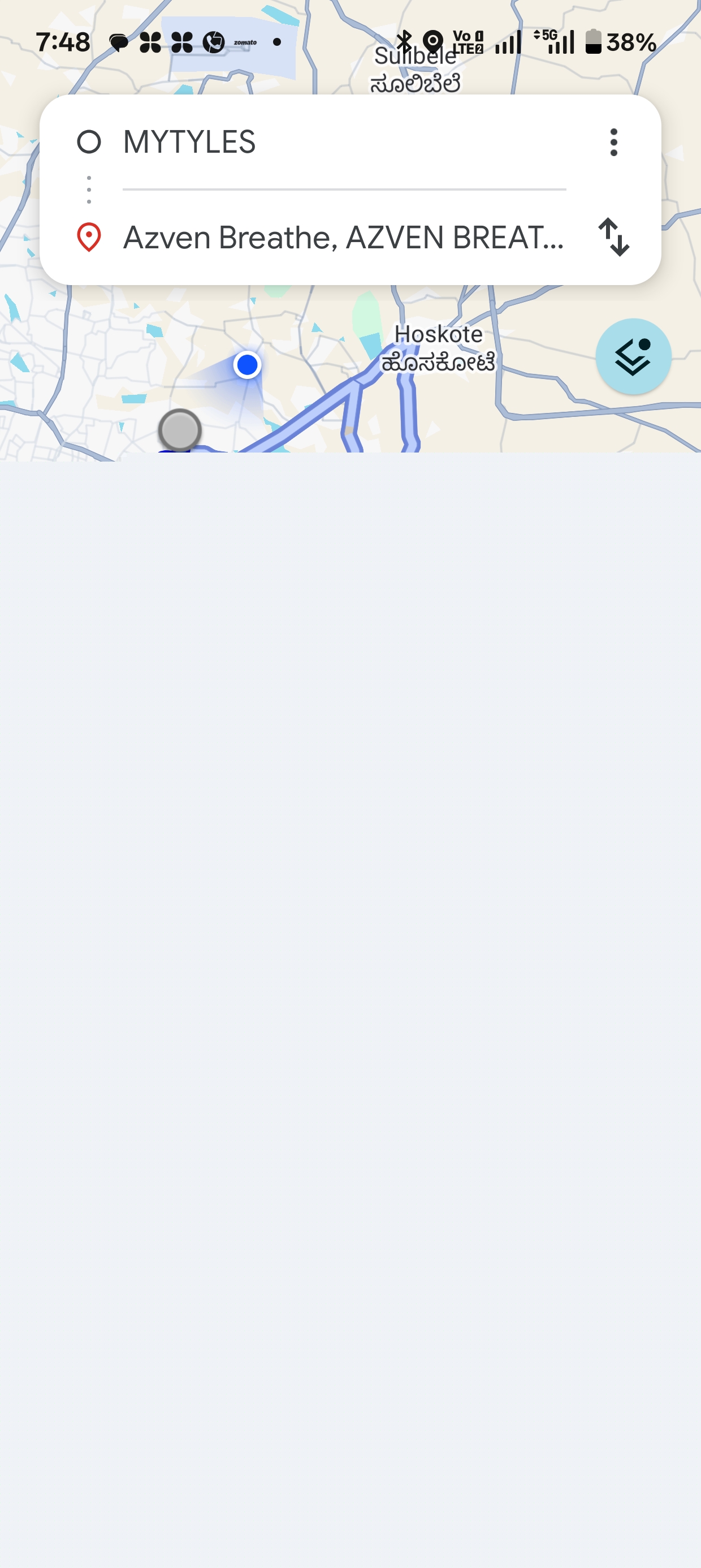Image resolution: width=701 pixels, height=1568 pixels.
Task: Open the three-dot overflow menu
Action: (x=613, y=143)
